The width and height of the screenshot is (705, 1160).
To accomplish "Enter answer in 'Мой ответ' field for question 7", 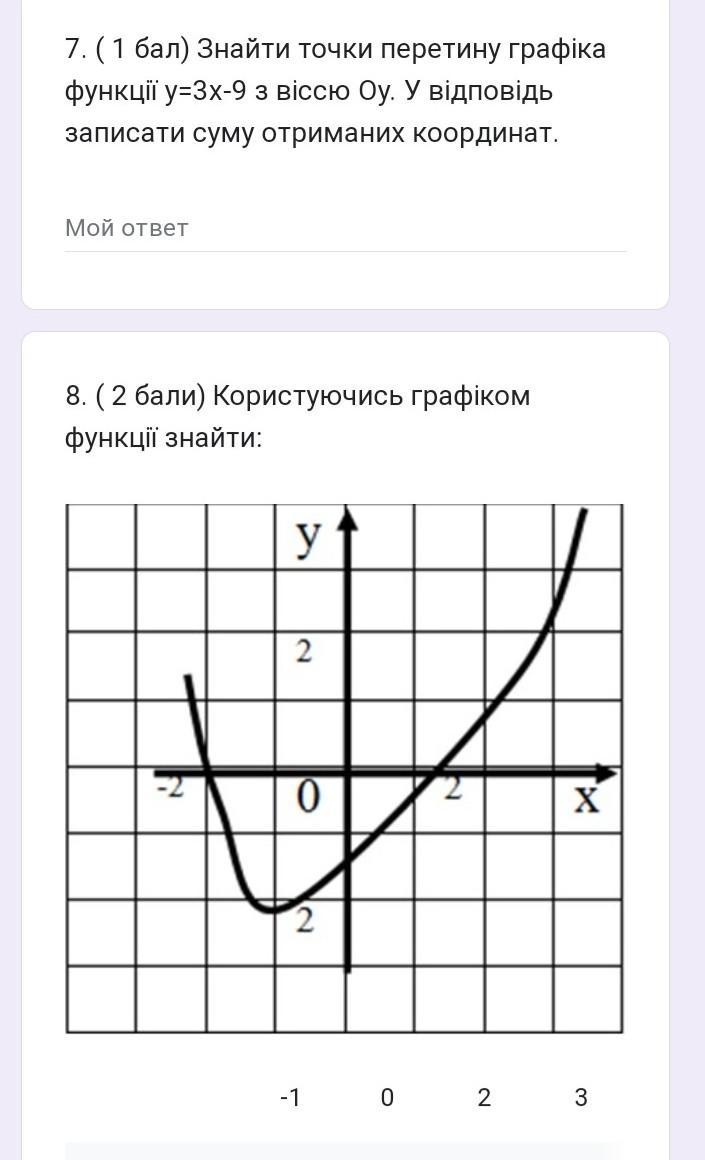I will [345, 229].
